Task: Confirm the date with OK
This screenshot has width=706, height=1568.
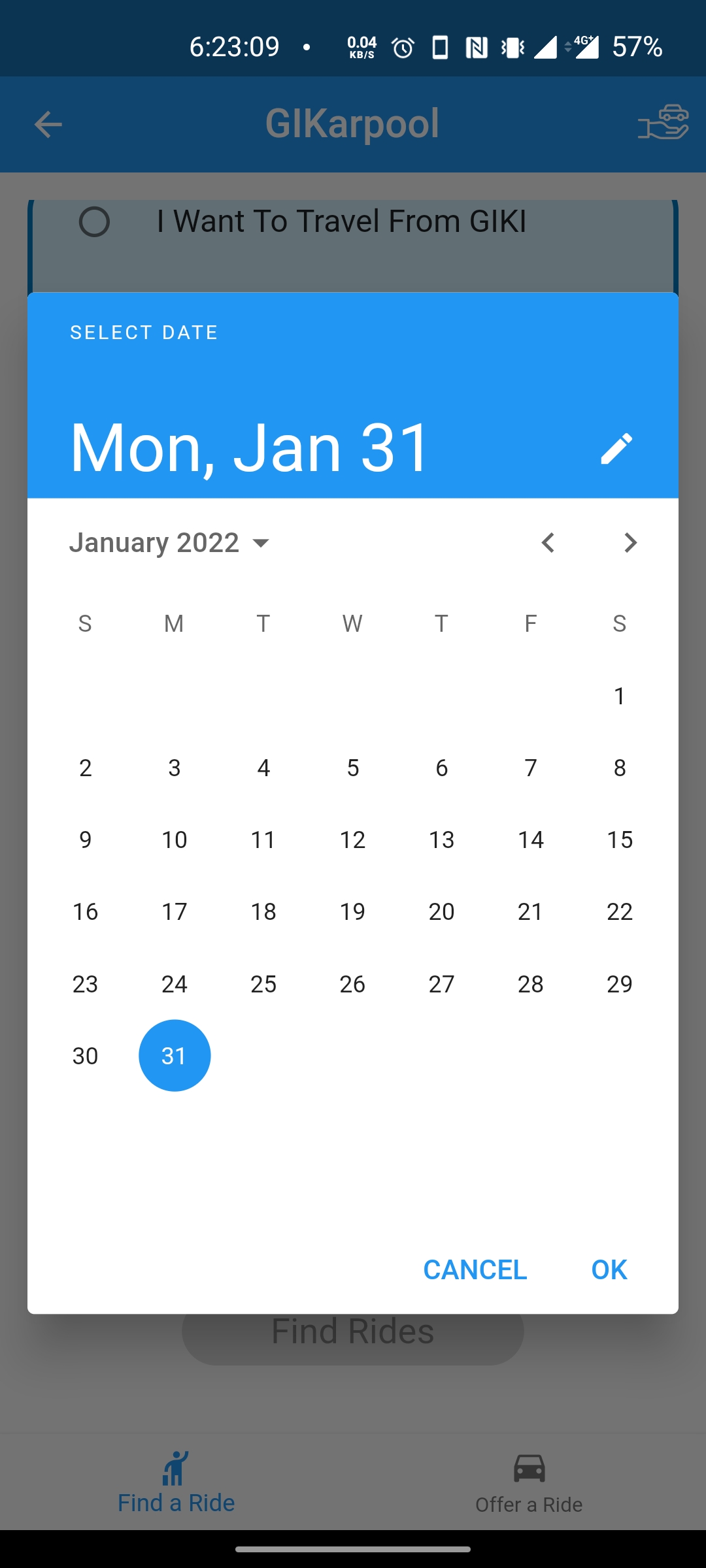Action: [608, 1269]
